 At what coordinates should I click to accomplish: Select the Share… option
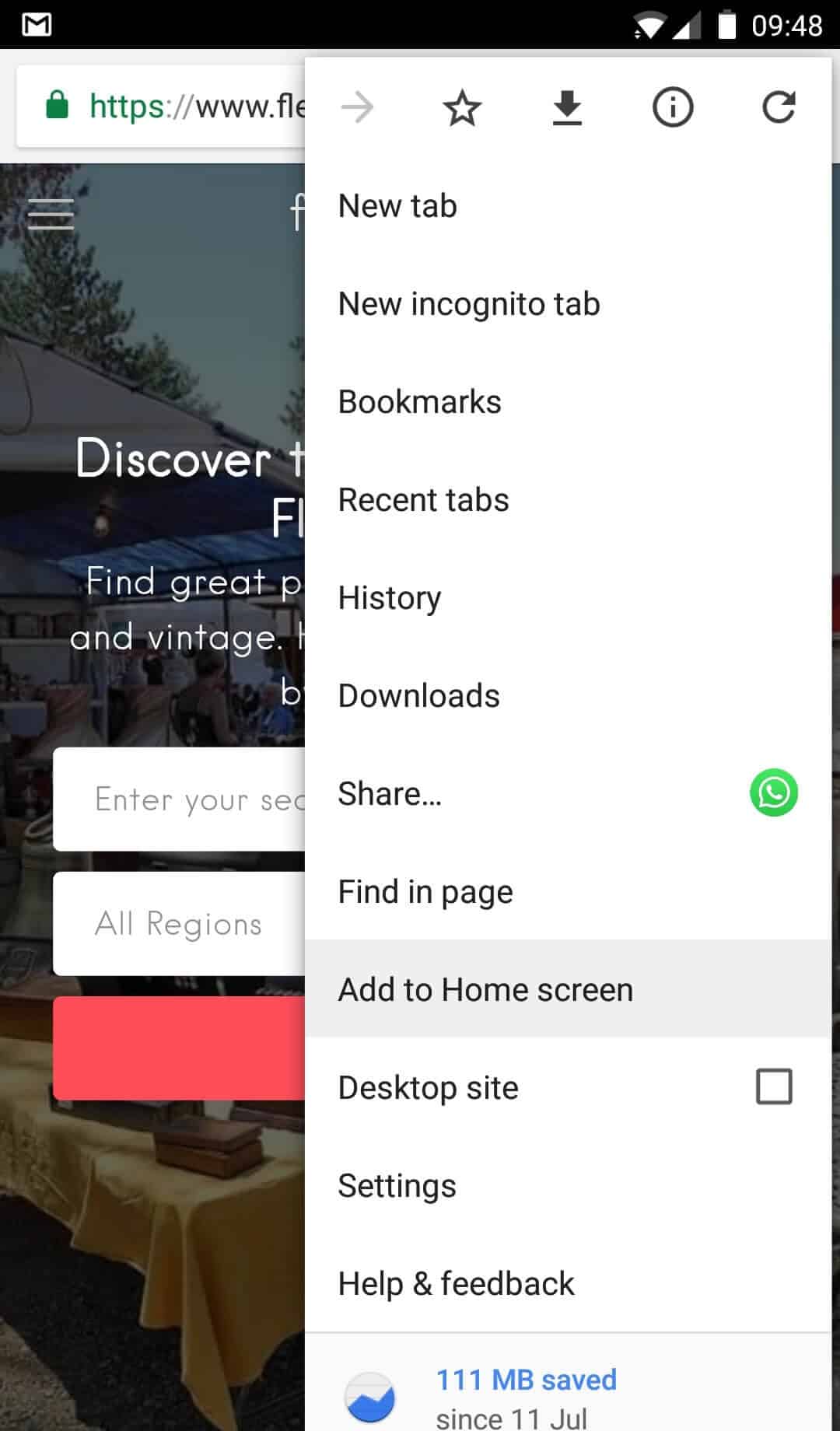pyautogui.click(x=390, y=794)
